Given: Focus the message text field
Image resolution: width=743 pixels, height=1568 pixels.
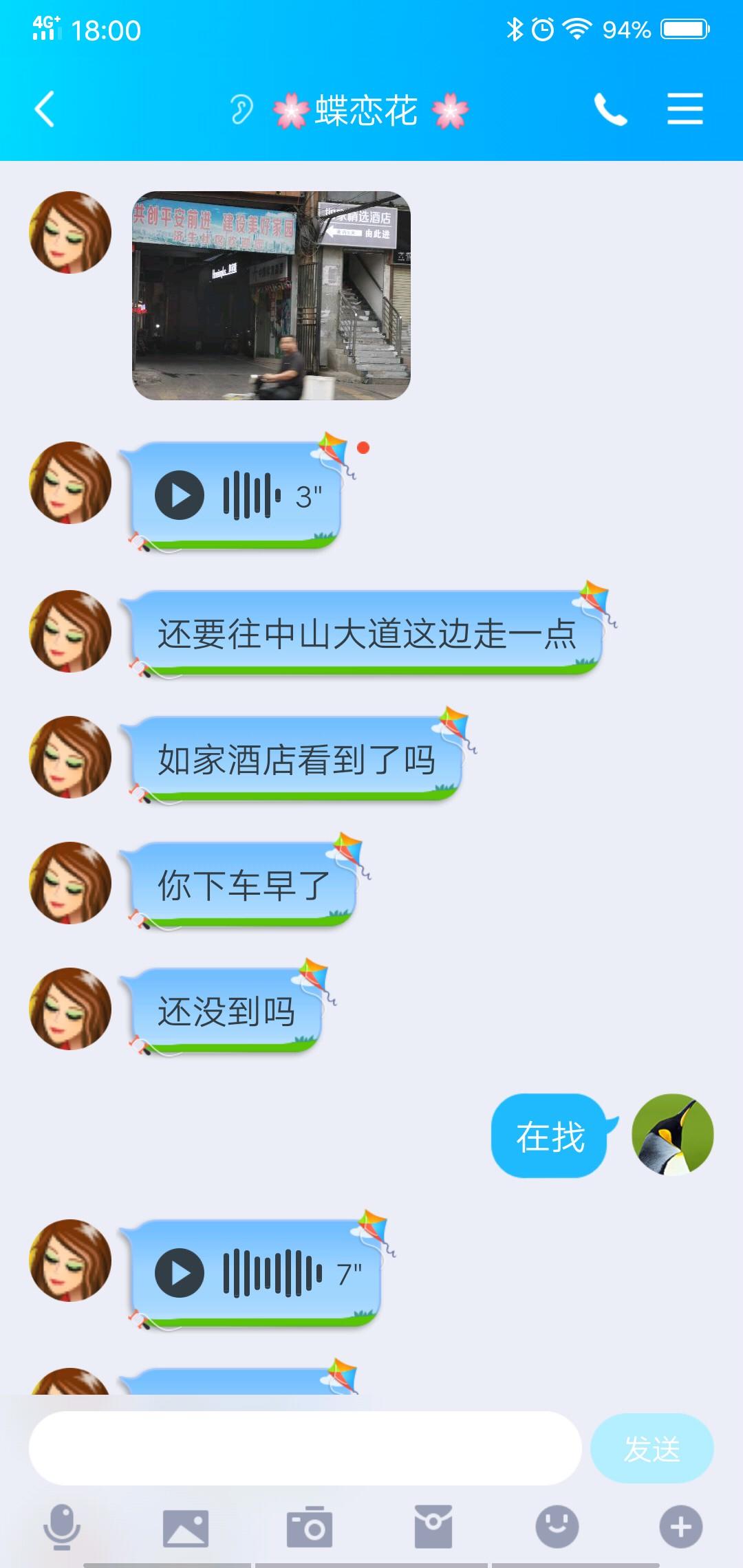Looking at the screenshot, I should (x=305, y=1448).
